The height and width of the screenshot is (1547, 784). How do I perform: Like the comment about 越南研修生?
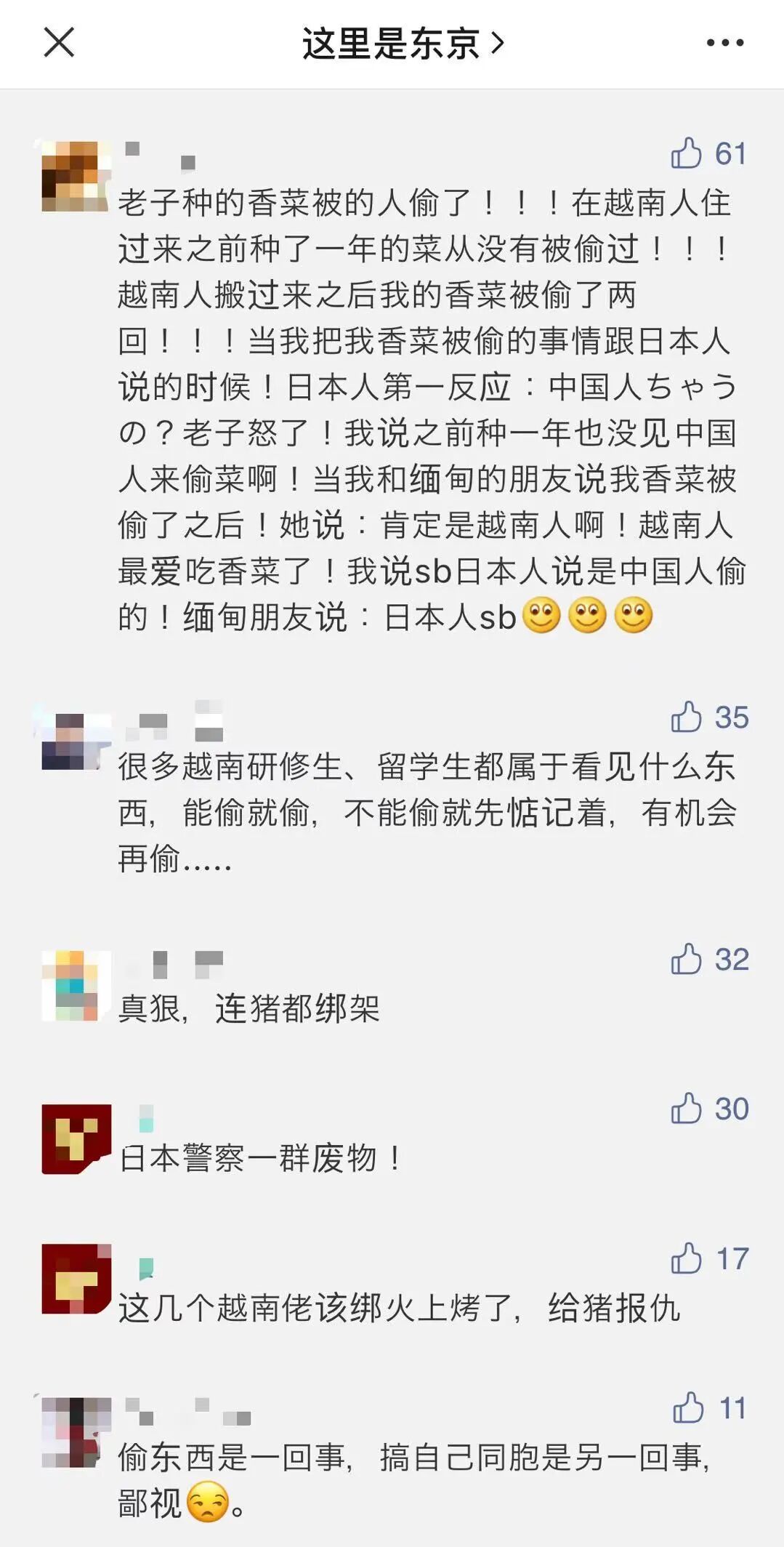686,717
